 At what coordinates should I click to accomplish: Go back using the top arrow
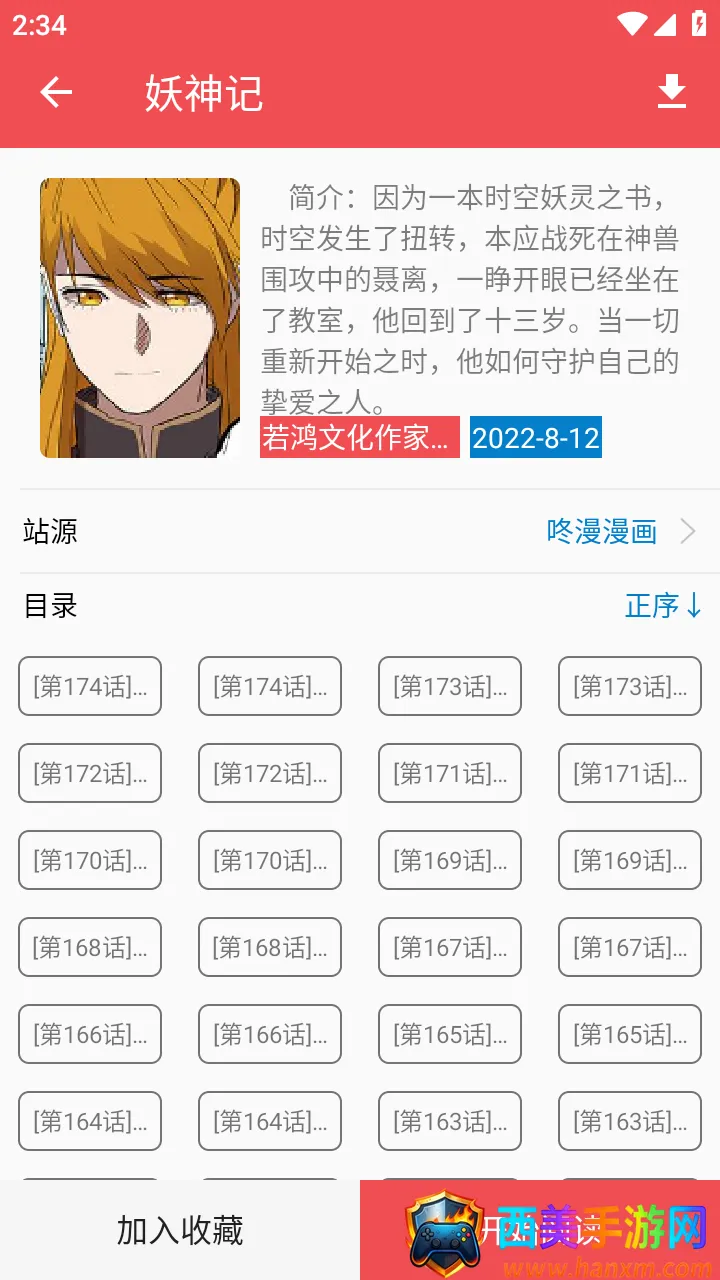(56, 93)
